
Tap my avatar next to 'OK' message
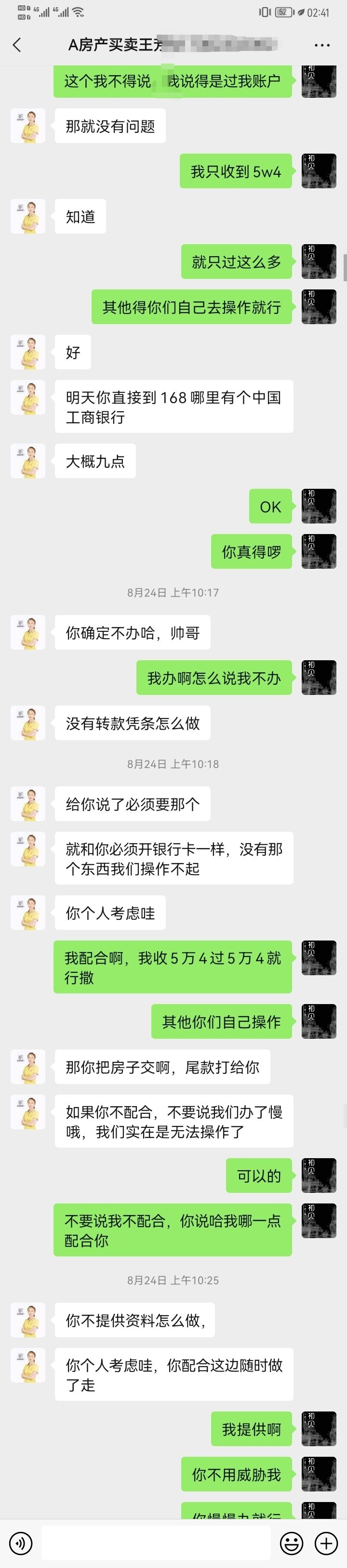319,506
